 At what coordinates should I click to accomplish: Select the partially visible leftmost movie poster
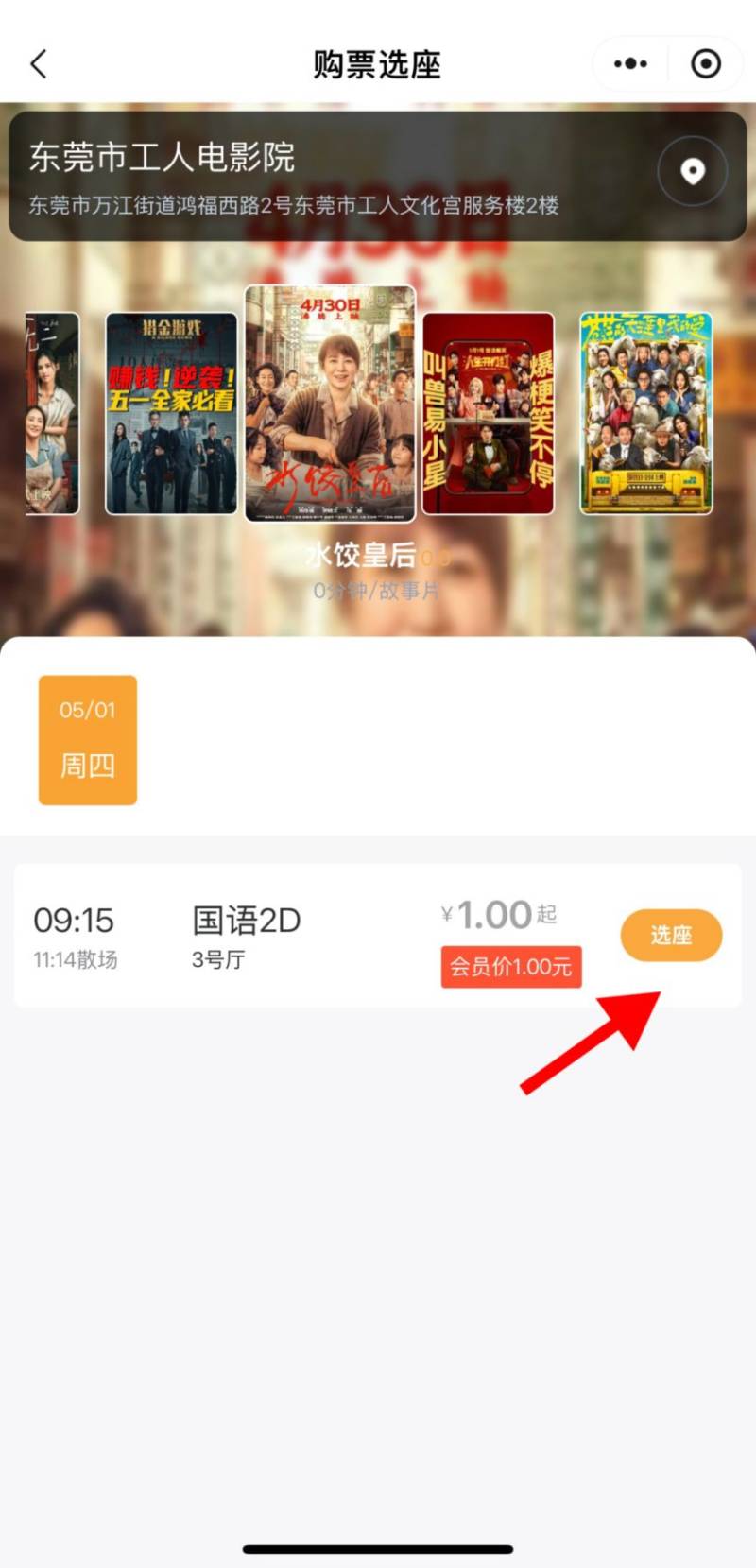coord(52,414)
